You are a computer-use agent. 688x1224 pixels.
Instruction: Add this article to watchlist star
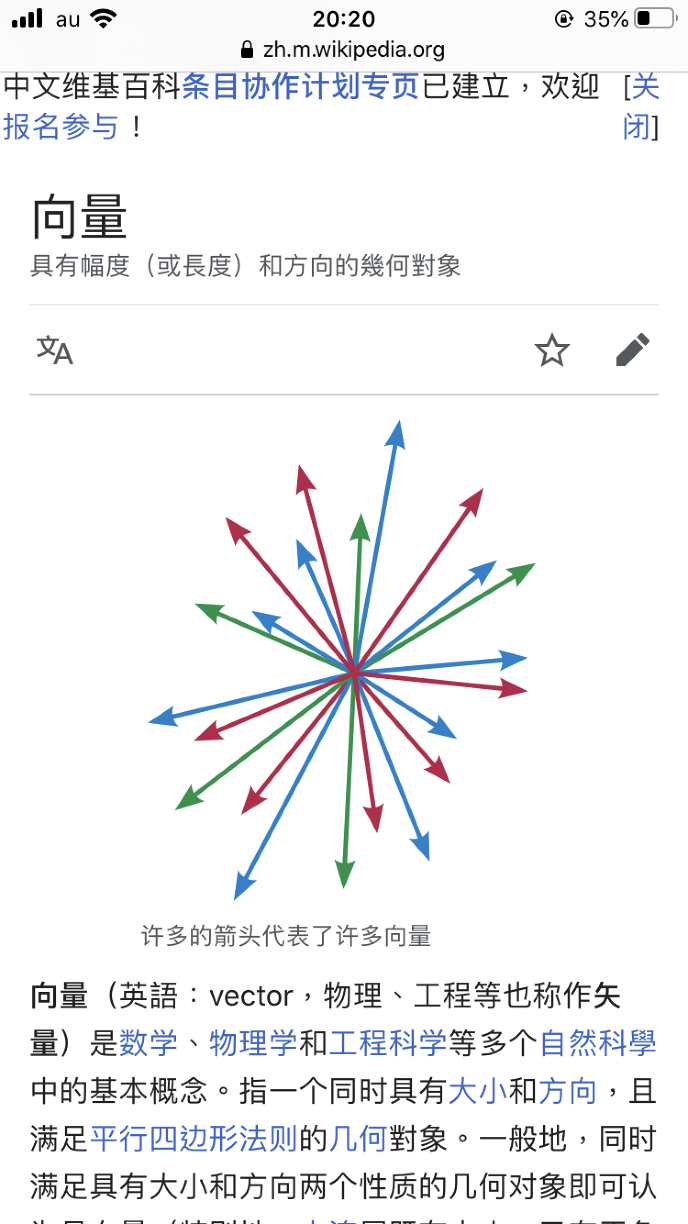pyautogui.click(x=551, y=350)
